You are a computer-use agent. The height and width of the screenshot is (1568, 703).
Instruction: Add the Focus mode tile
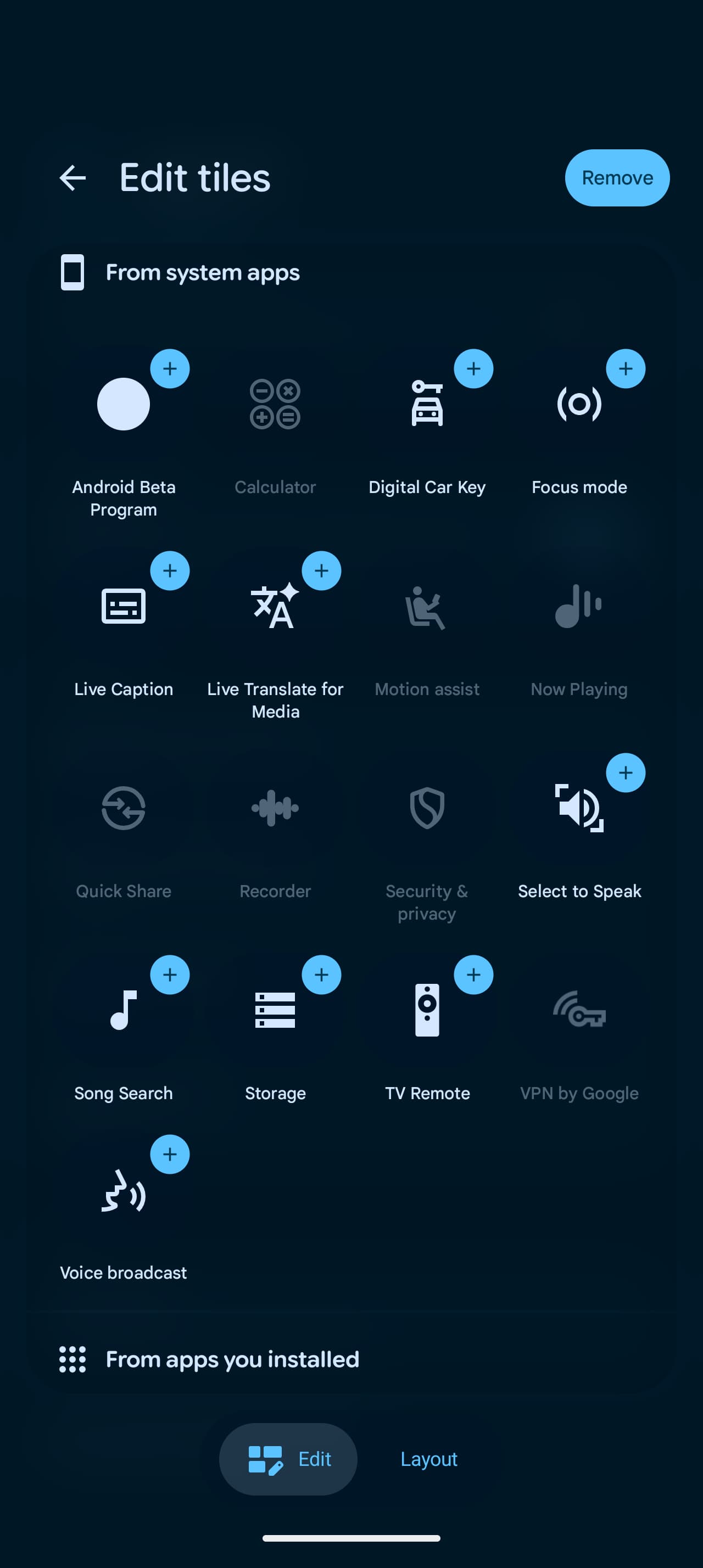point(626,369)
